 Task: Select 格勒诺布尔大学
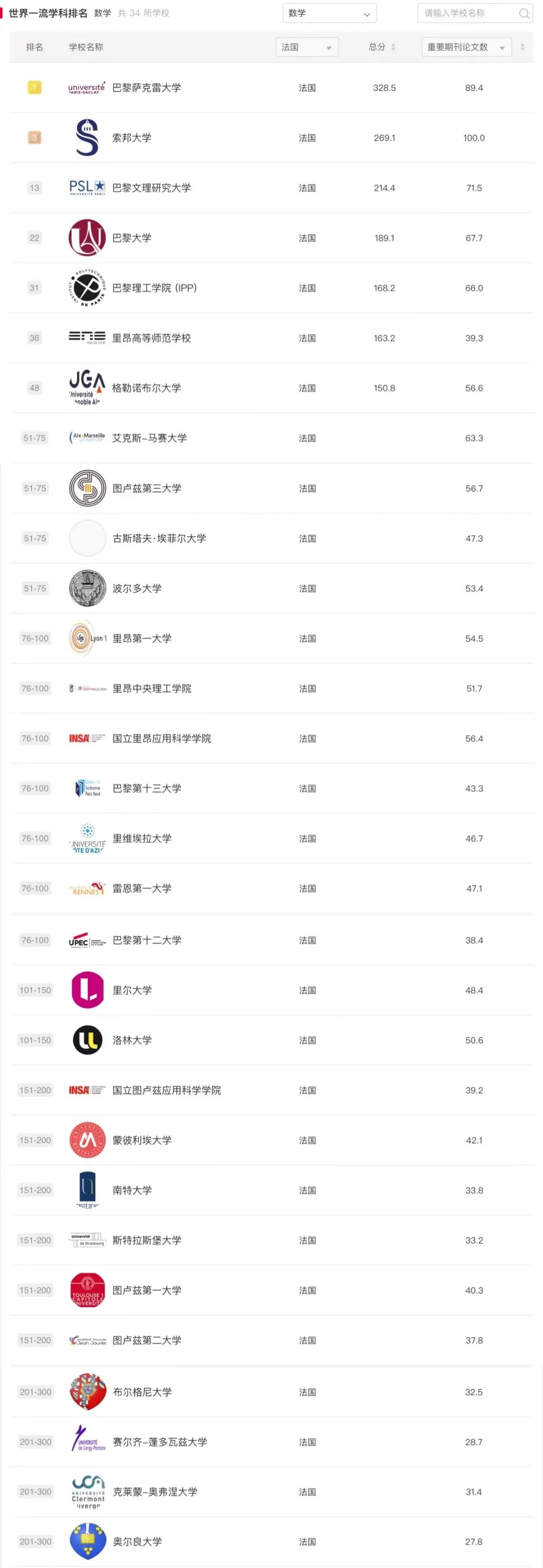(x=147, y=388)
